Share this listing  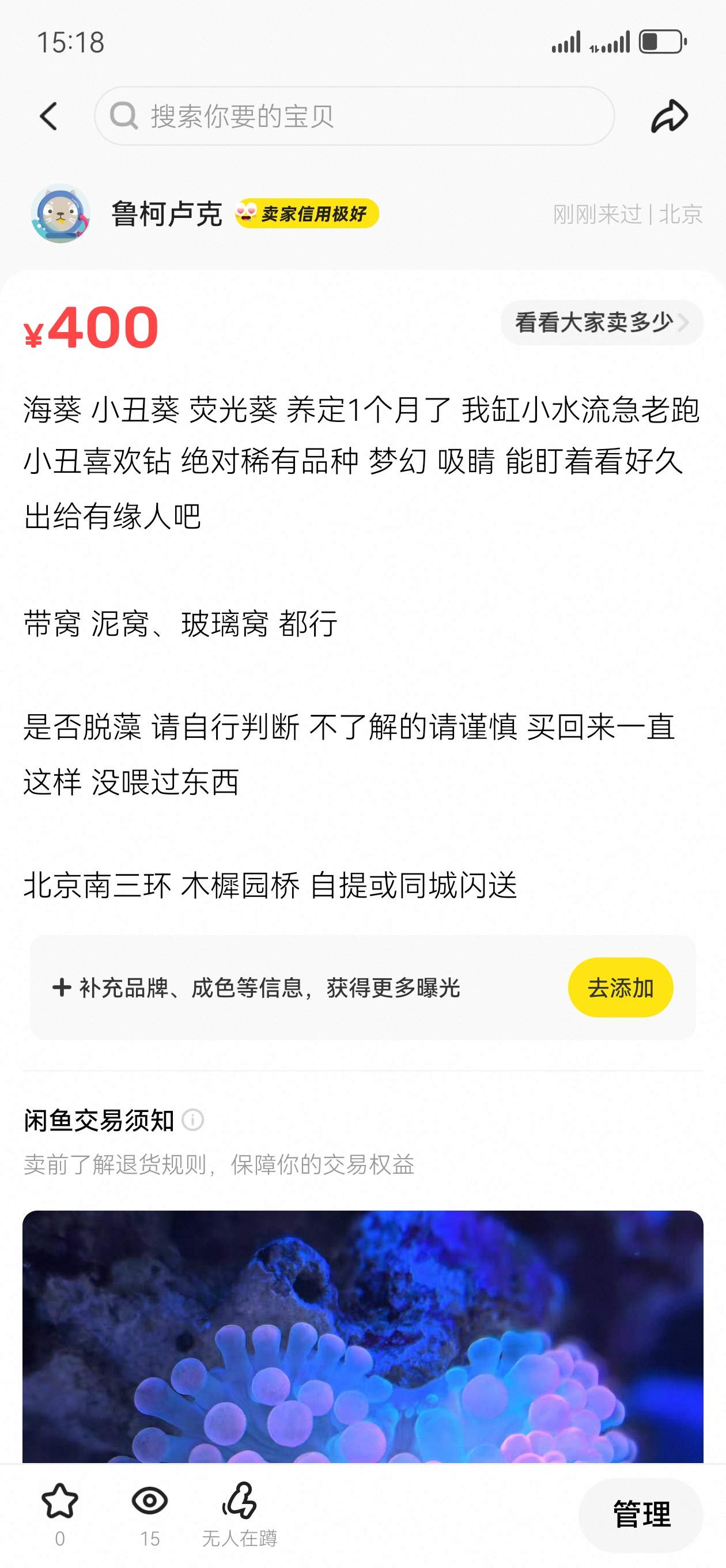click(x=669, y=116)
